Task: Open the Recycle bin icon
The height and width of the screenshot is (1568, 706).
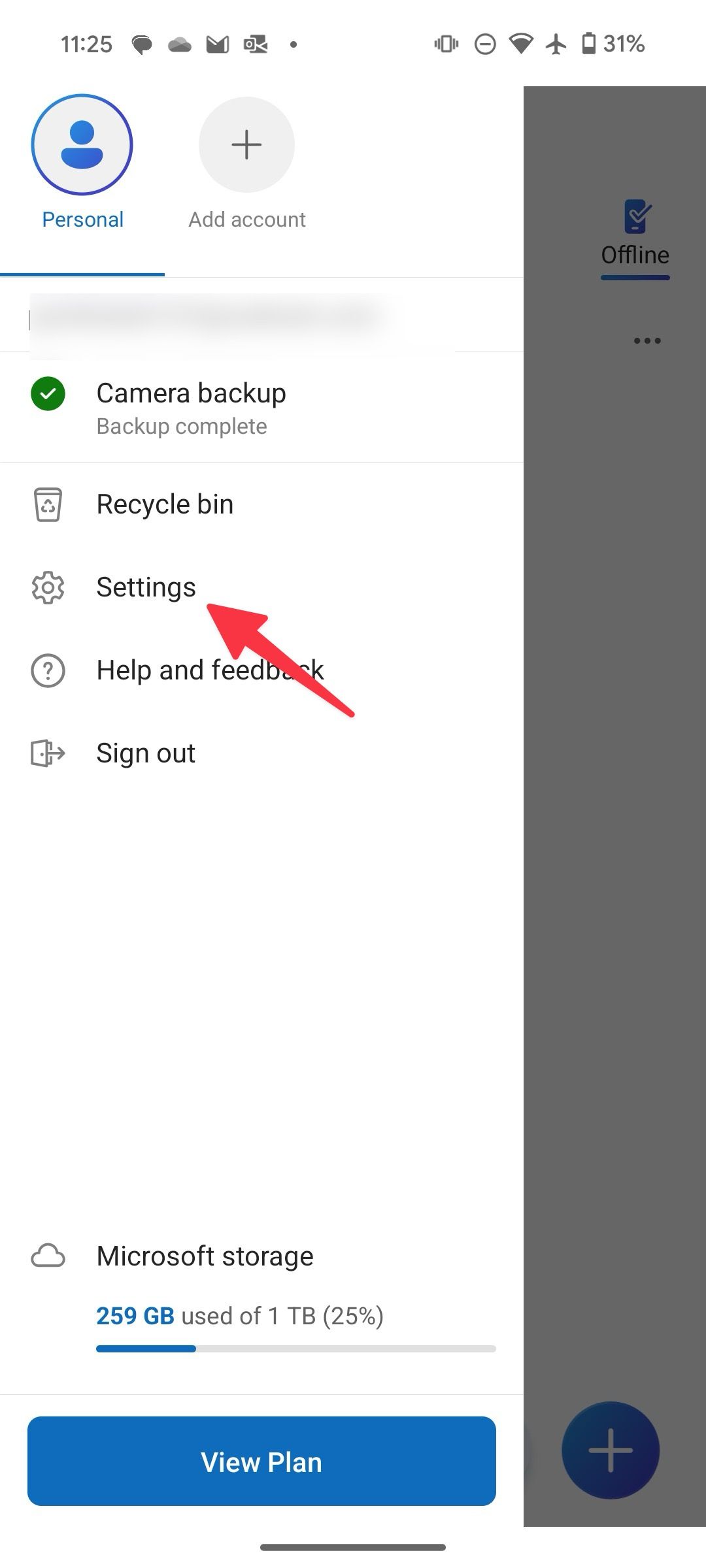Action: 47,504
